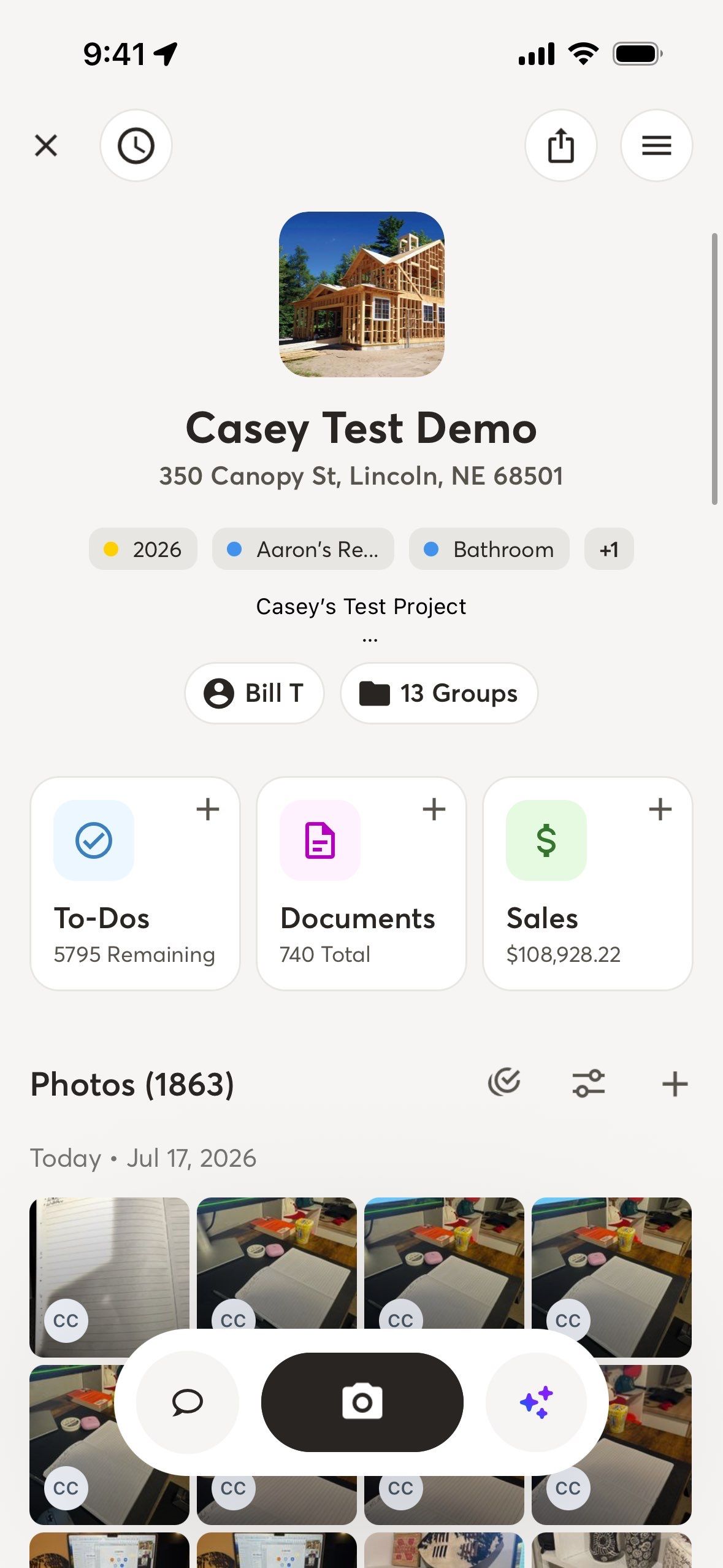Close the project view
Image resolution: width=723 pixels, height=1568 pixels.
point(46,146)
